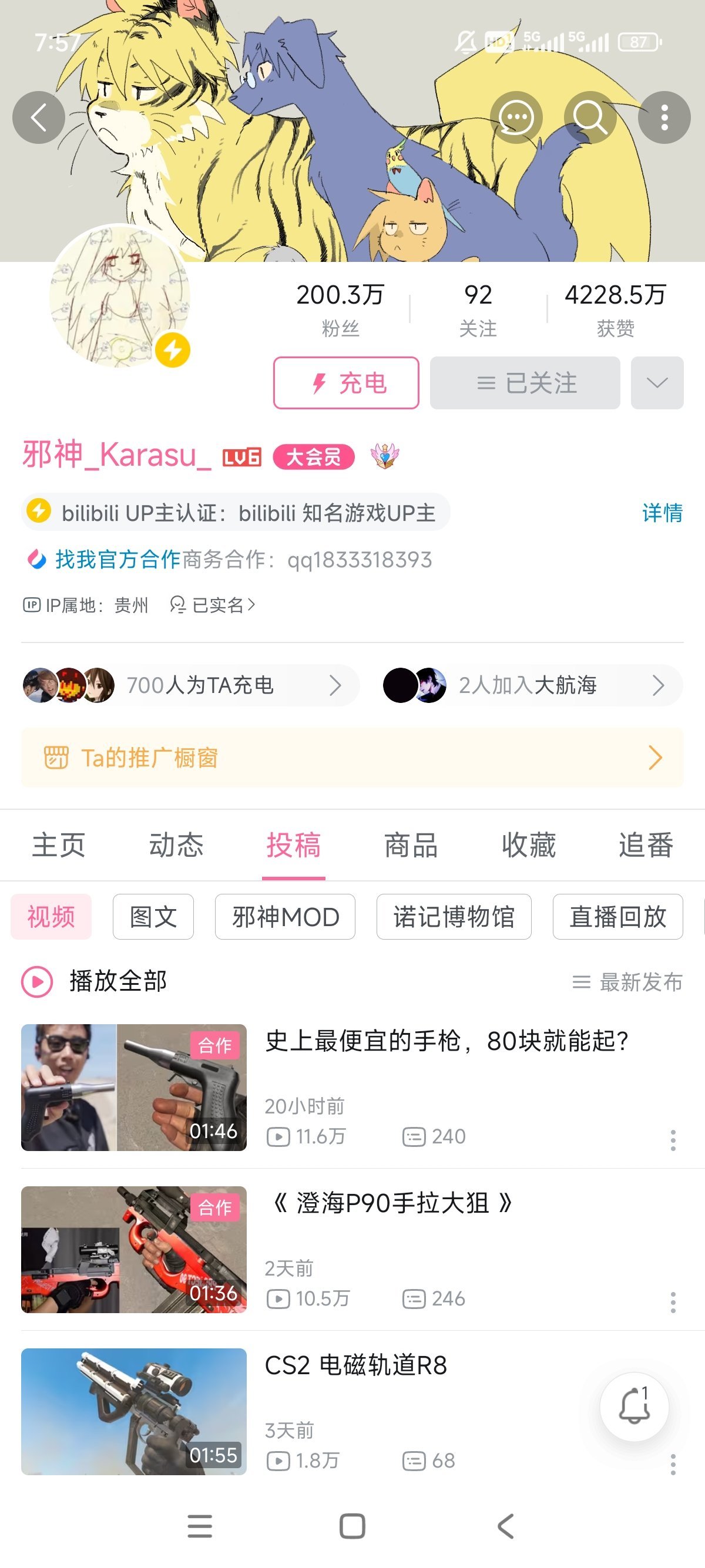Open more options for CS2 电磁轨道R8 video
The width and height of the screenshot is (705, 1568).
point(673,1464)
